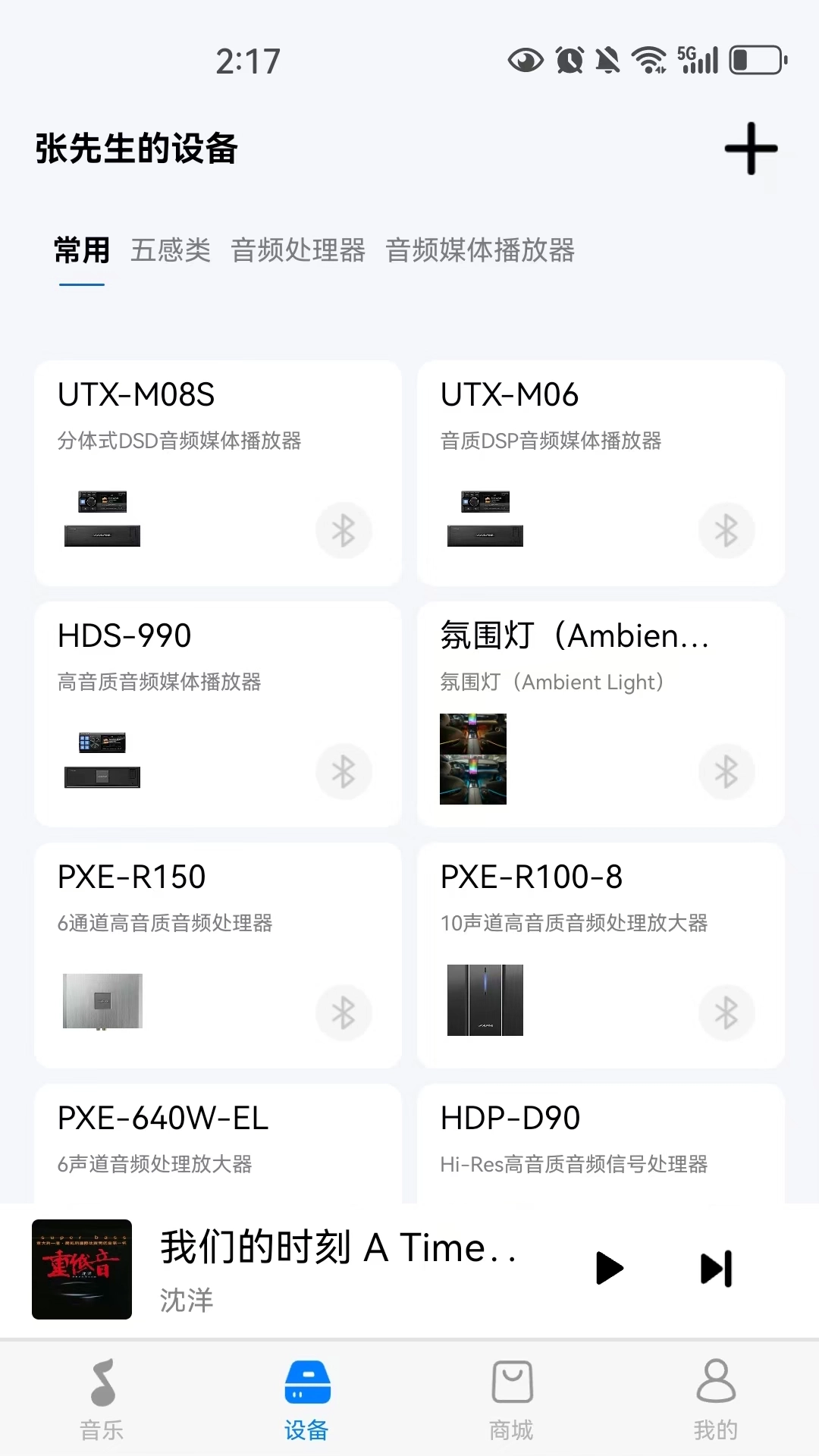Switch to the 五感类 tab
Viewport: 819px width, 1456px height.
[x=170, y=250]
